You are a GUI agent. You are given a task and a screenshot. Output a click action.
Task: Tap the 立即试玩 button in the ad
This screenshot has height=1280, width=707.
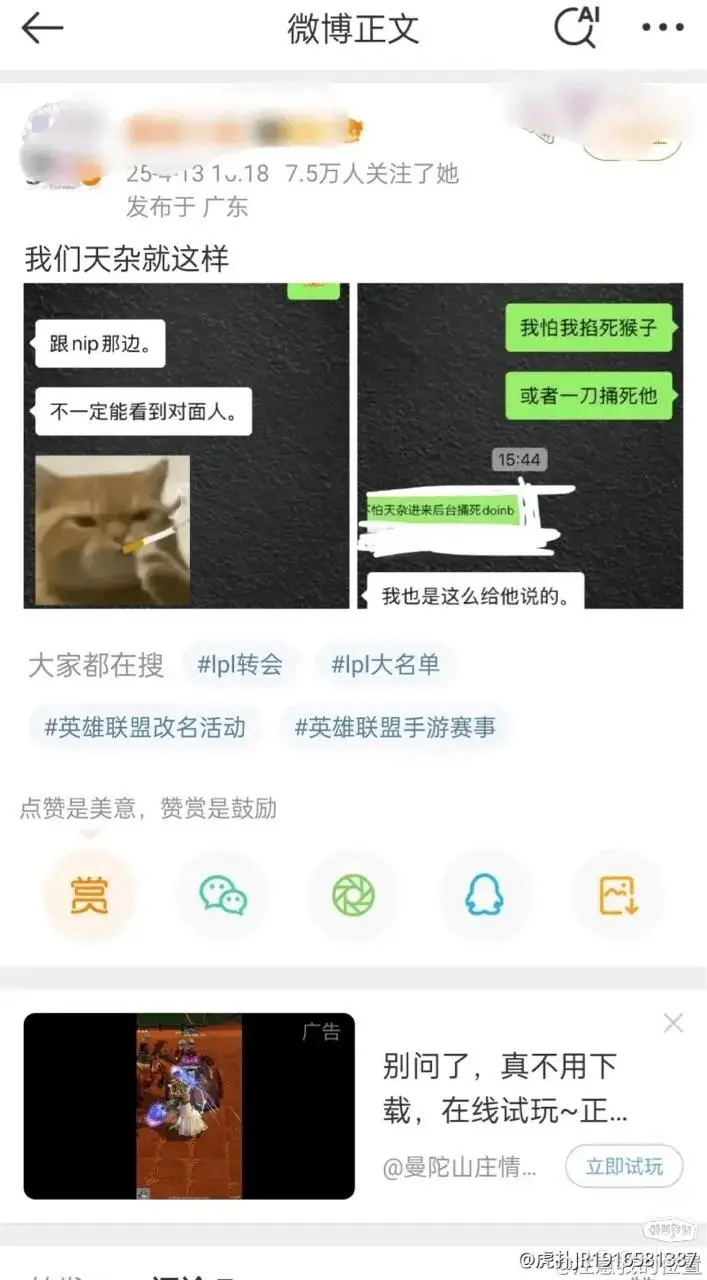tap(623, 1166)
